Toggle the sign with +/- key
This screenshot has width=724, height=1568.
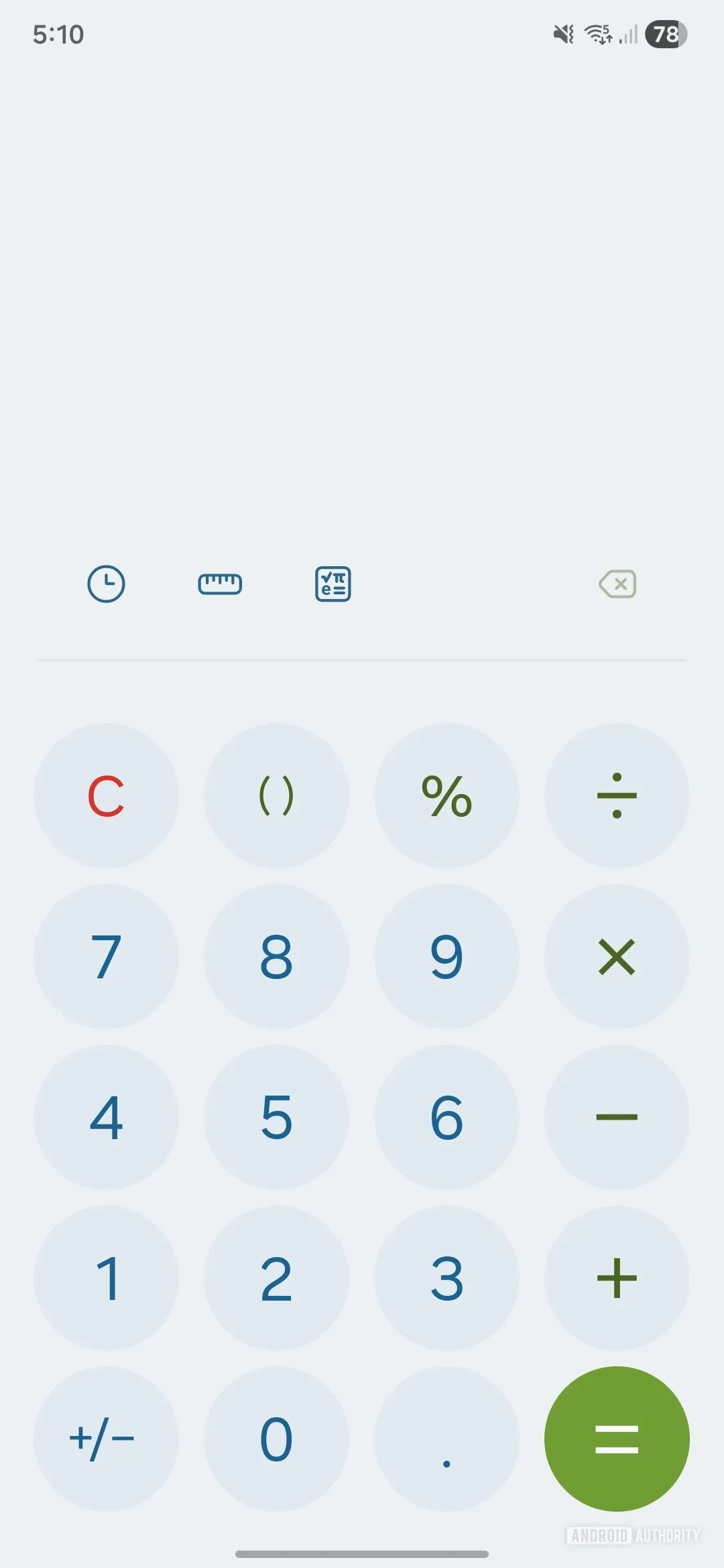(x=106, y=1439)
